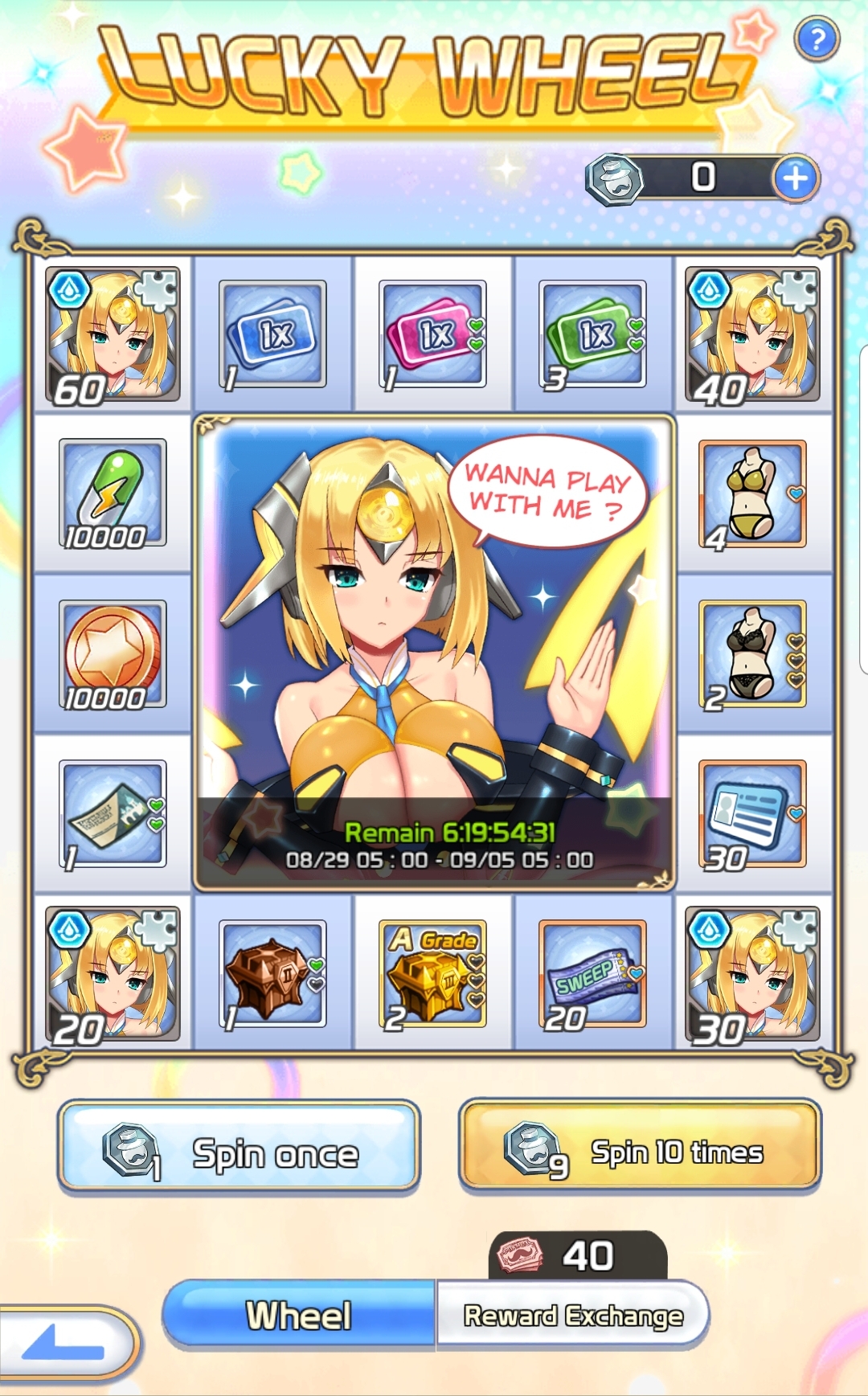View the 10000 energy capsule reward

click(x=113, y=493)
